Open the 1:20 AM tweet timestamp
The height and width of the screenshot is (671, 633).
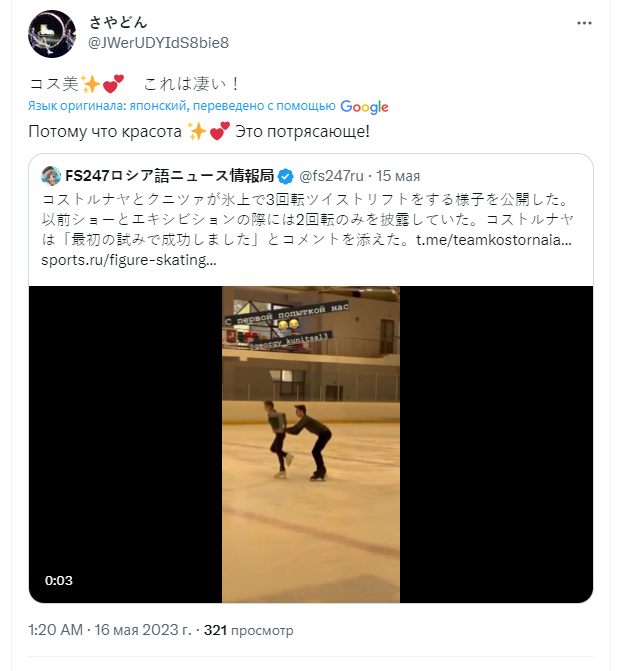53,631
